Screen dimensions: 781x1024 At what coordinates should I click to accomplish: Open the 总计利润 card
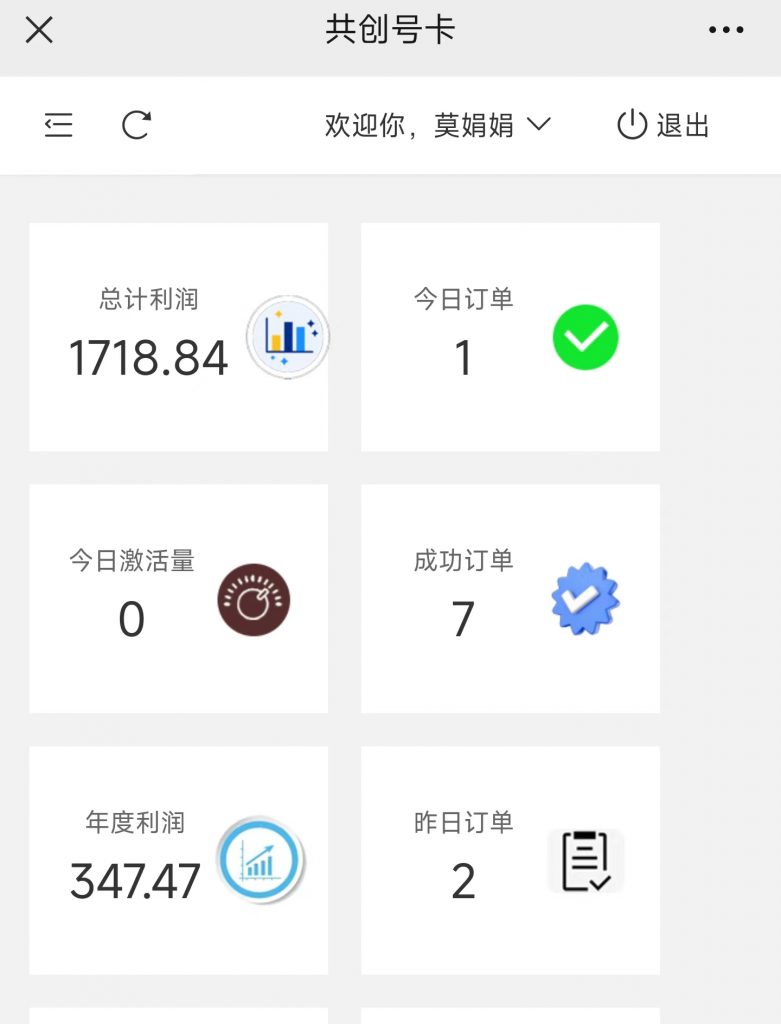pyautogui.click(x=178, y=336)
